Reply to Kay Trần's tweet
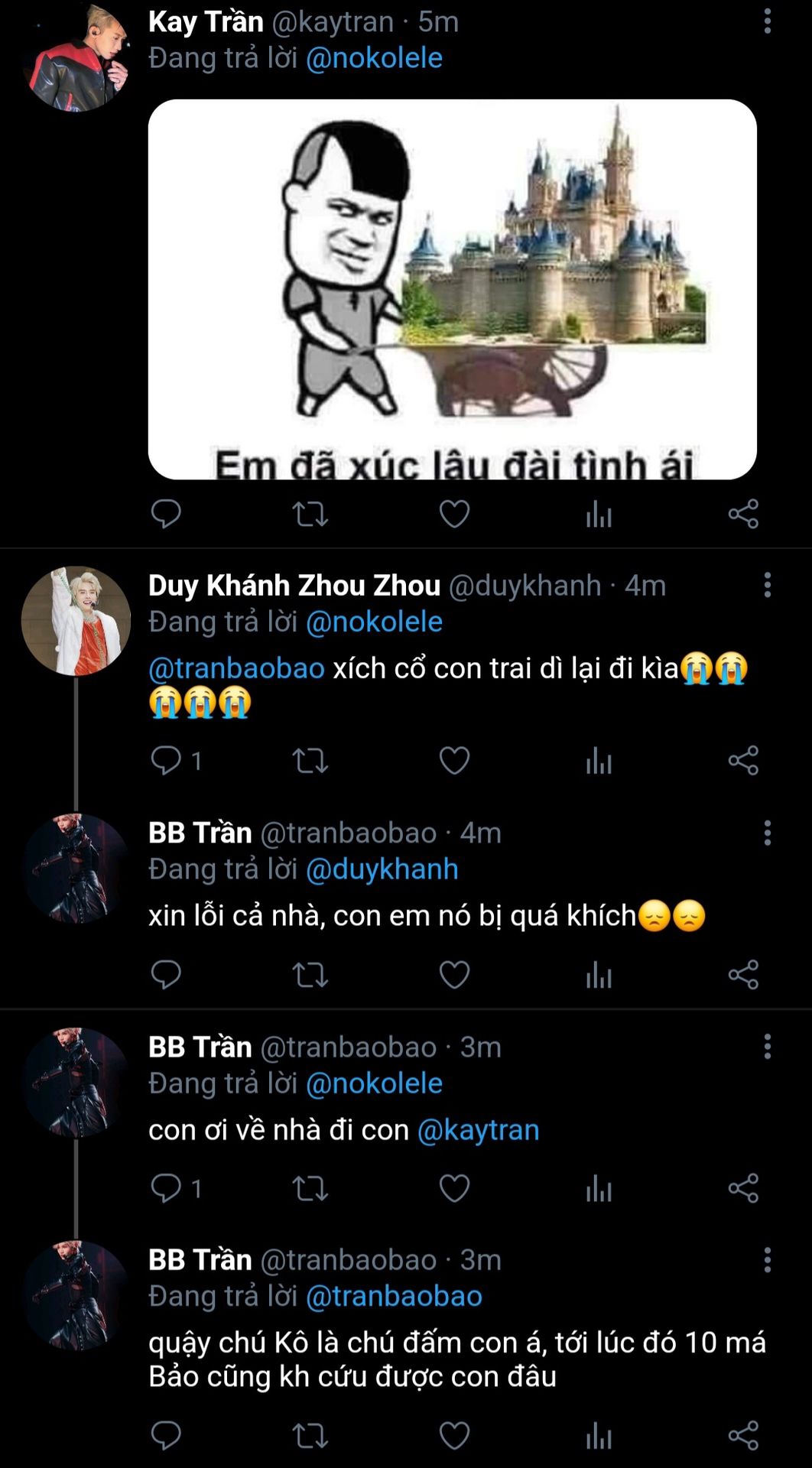The height and width of the screenshot is (1468, 812). (166, 514)
